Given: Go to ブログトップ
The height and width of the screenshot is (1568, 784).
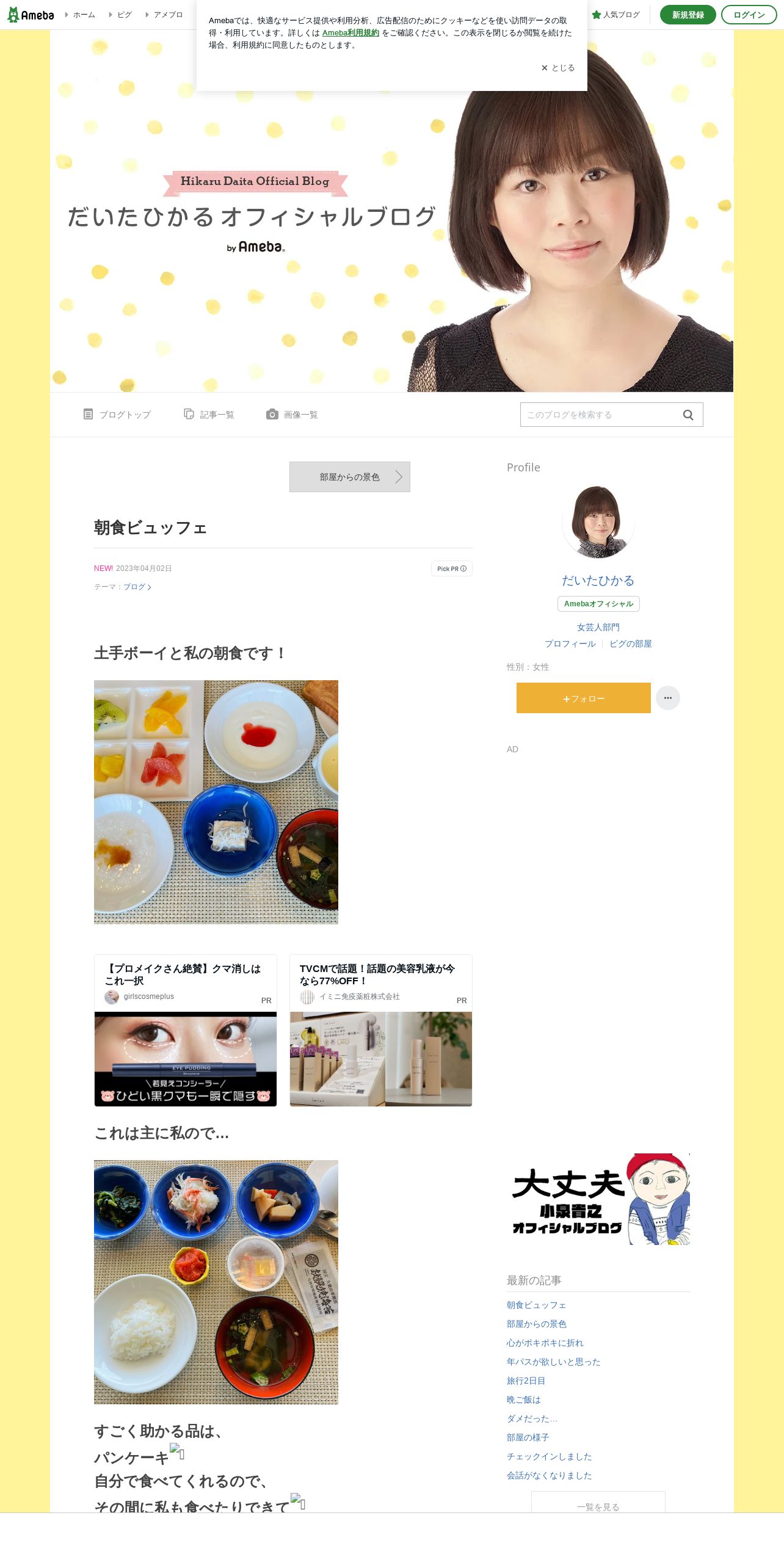Looking at the screenshot, I should pos(117,415).
